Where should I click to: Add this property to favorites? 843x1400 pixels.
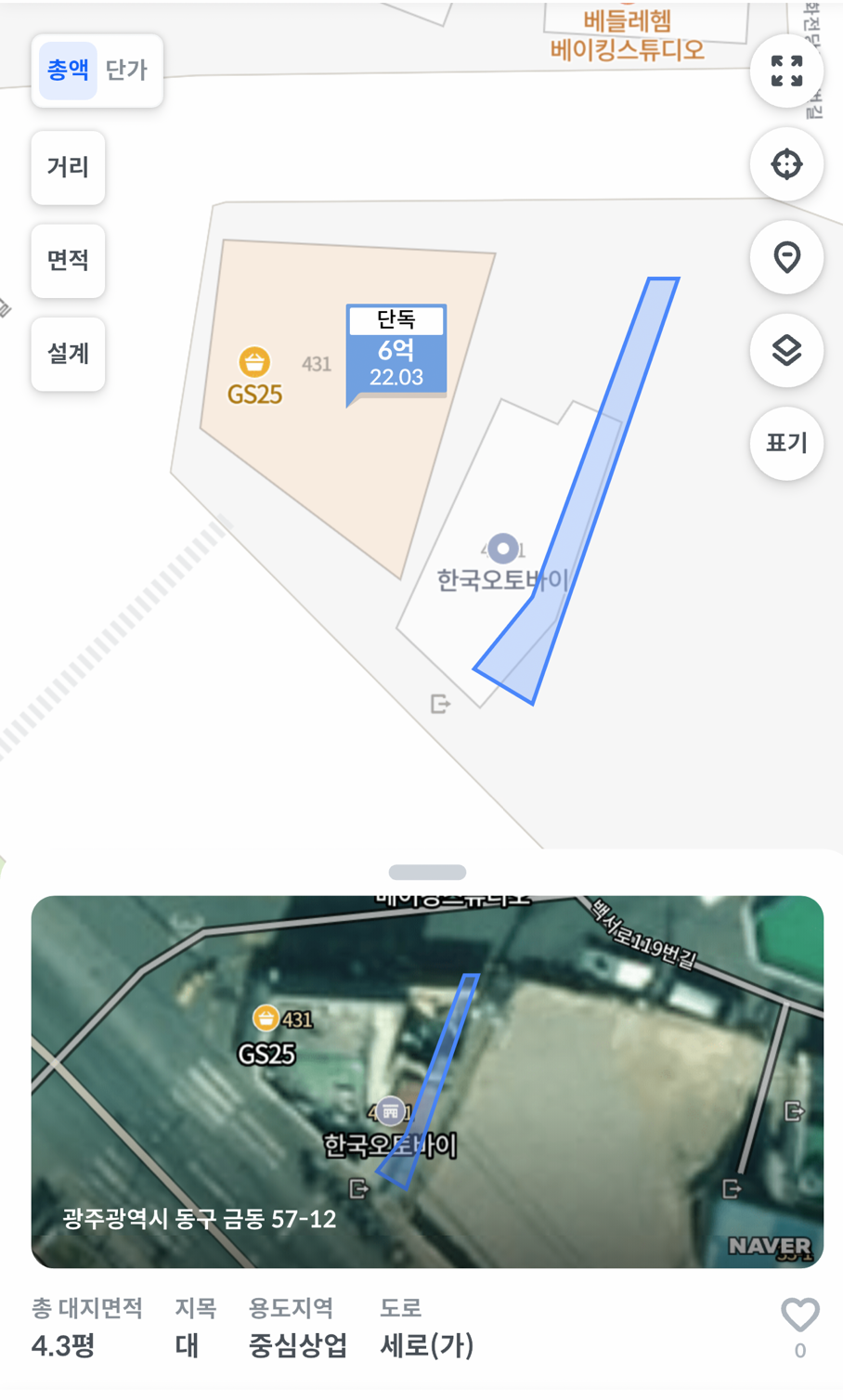click(799, 1316)
